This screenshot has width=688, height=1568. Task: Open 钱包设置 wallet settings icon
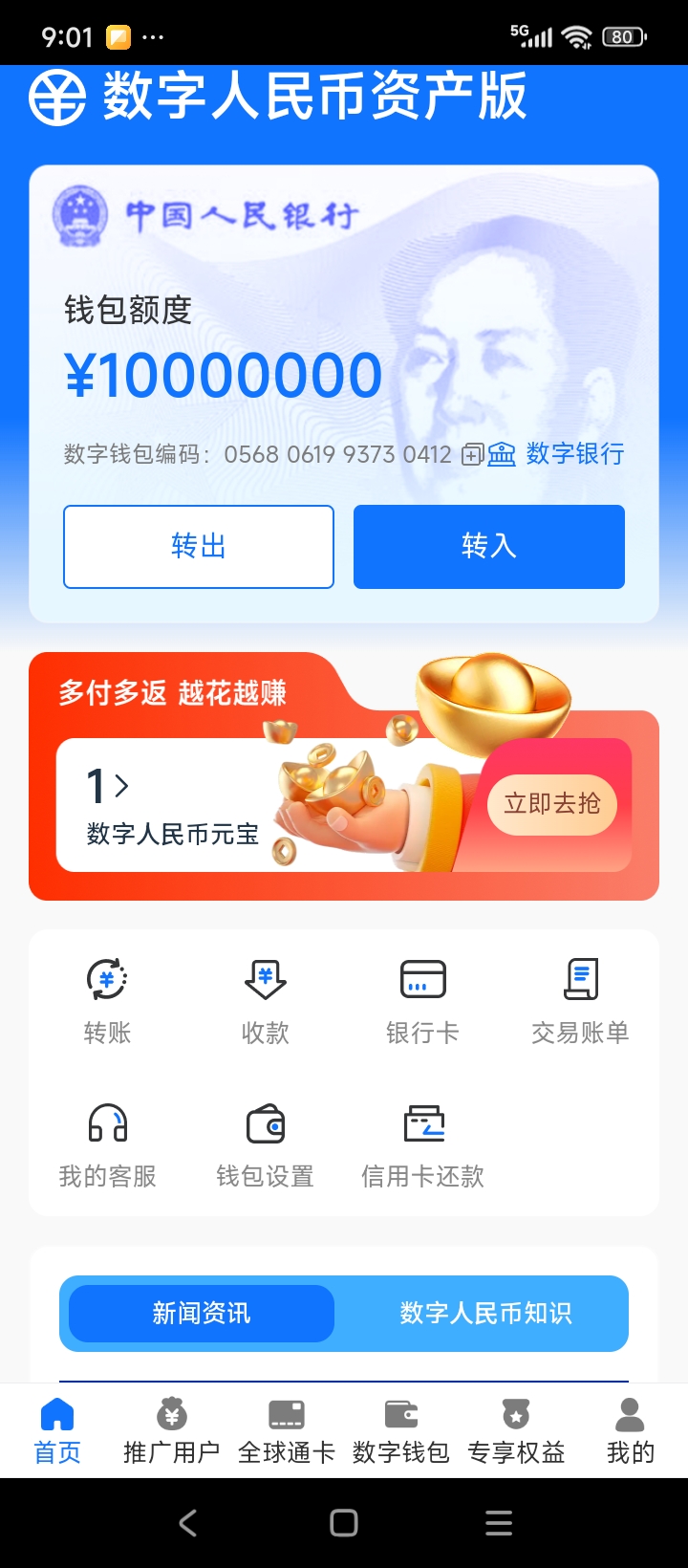(264, 1123)
